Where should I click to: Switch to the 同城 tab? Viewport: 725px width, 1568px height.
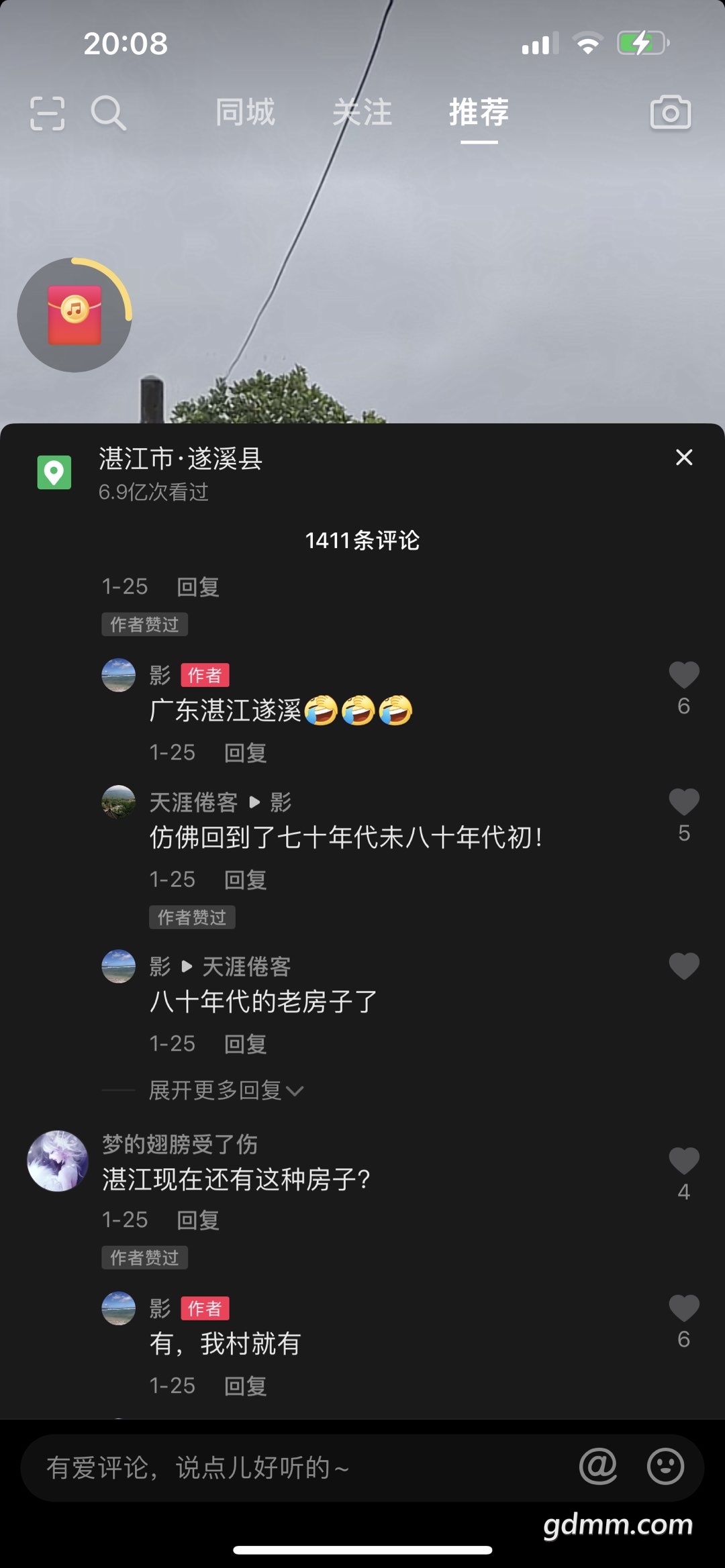[x=245, y=112]
